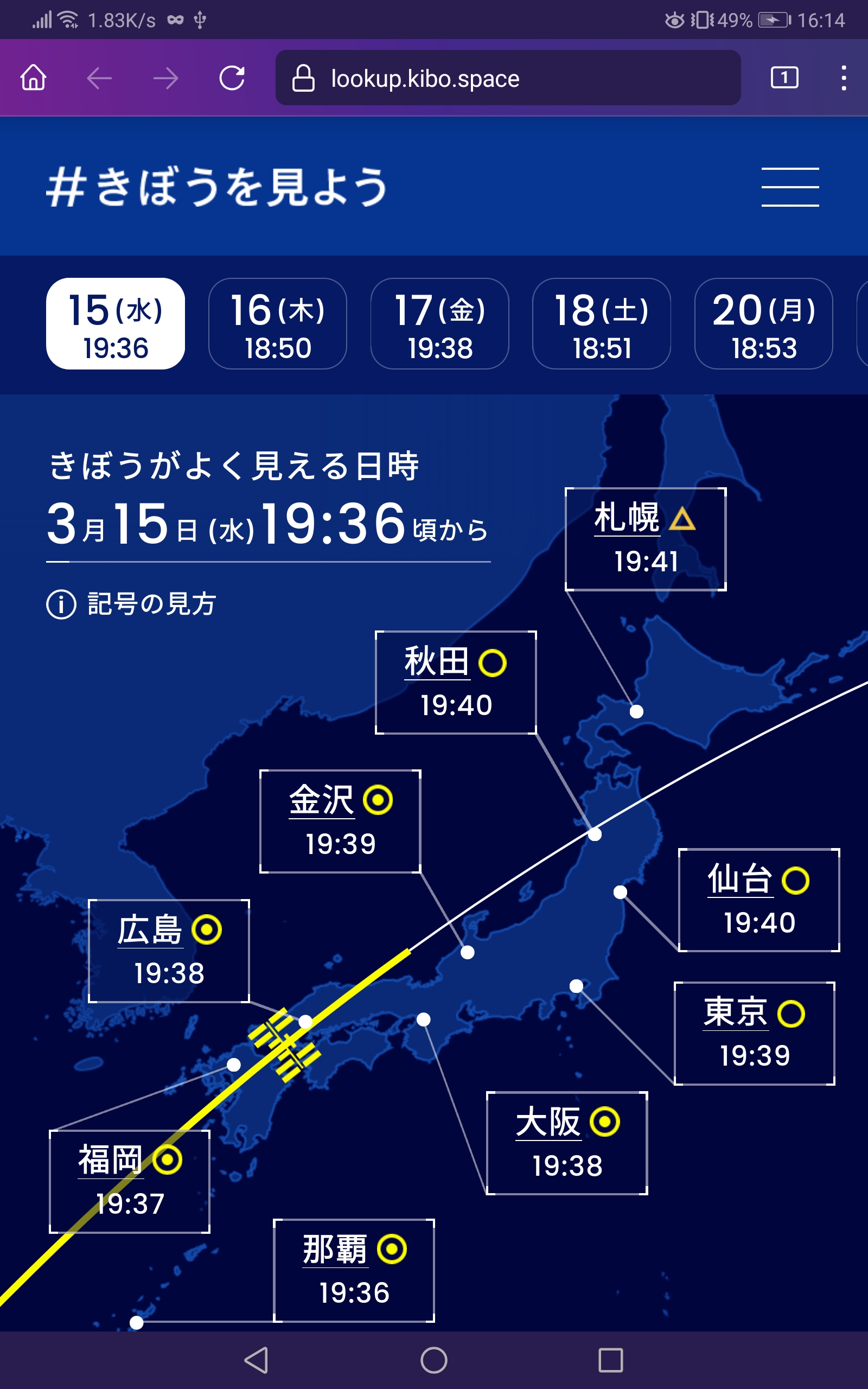This screenshot has width=868, height=1389.
Task: Go back with the system back button
Action: [256, 1360]
